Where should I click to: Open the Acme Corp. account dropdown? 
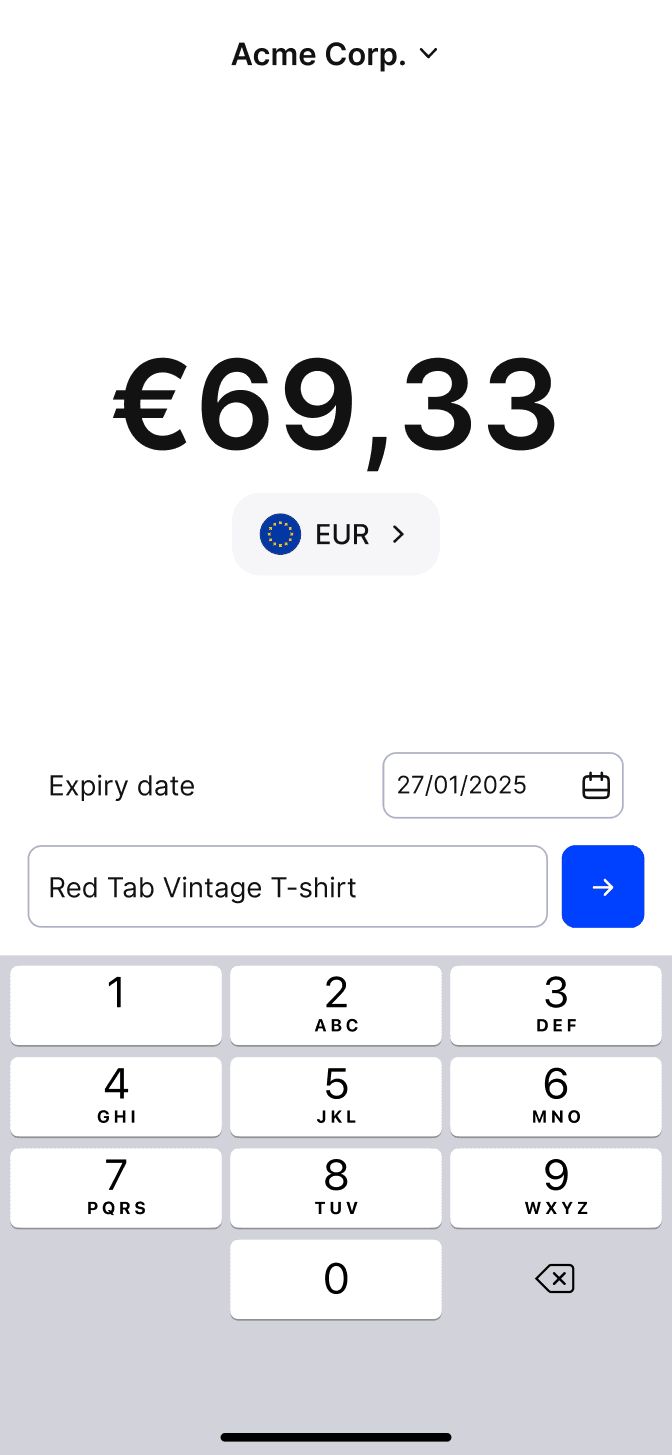[x=335, y=54]
